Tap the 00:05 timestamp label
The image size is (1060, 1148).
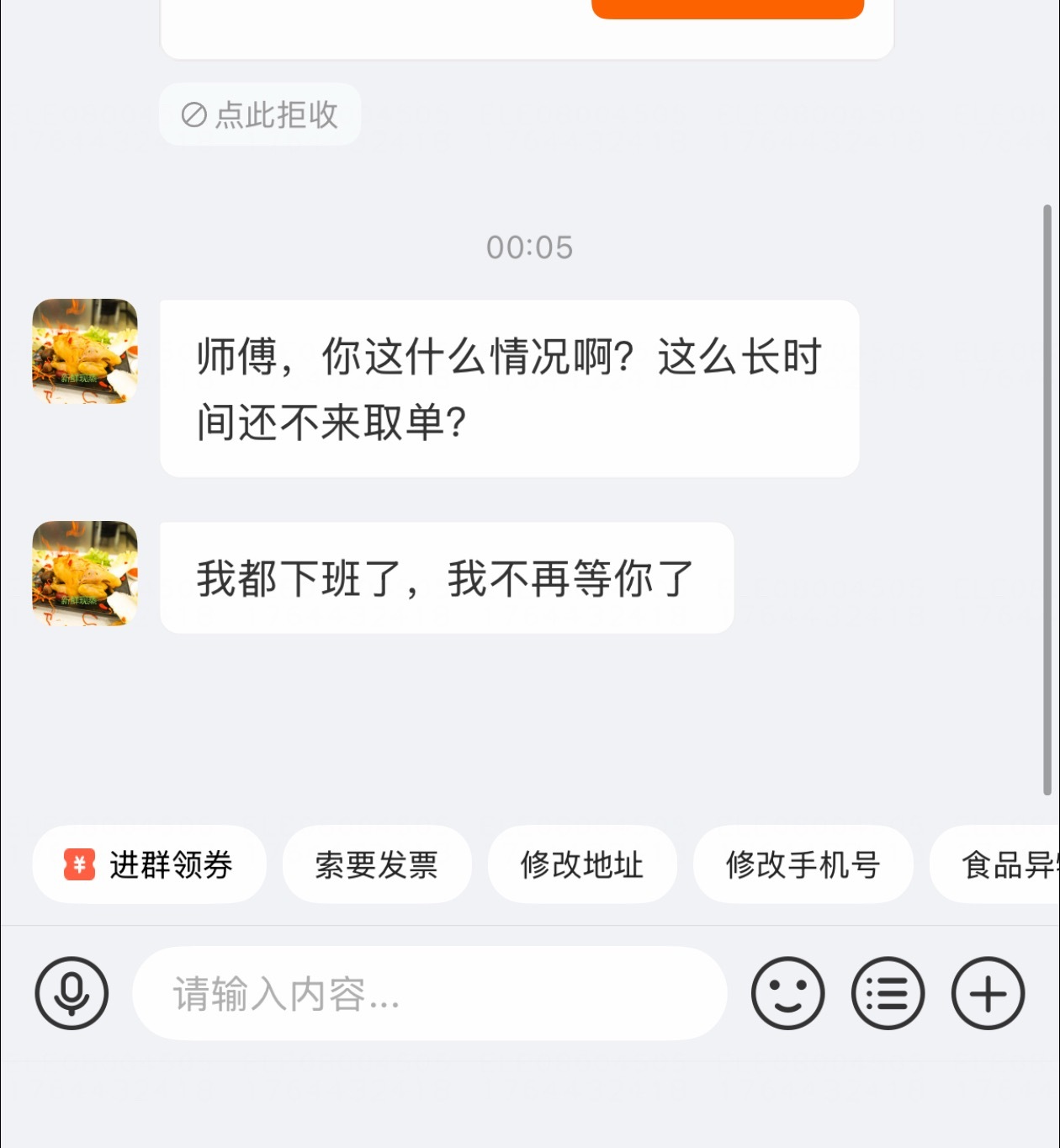[x=530, y=247]
